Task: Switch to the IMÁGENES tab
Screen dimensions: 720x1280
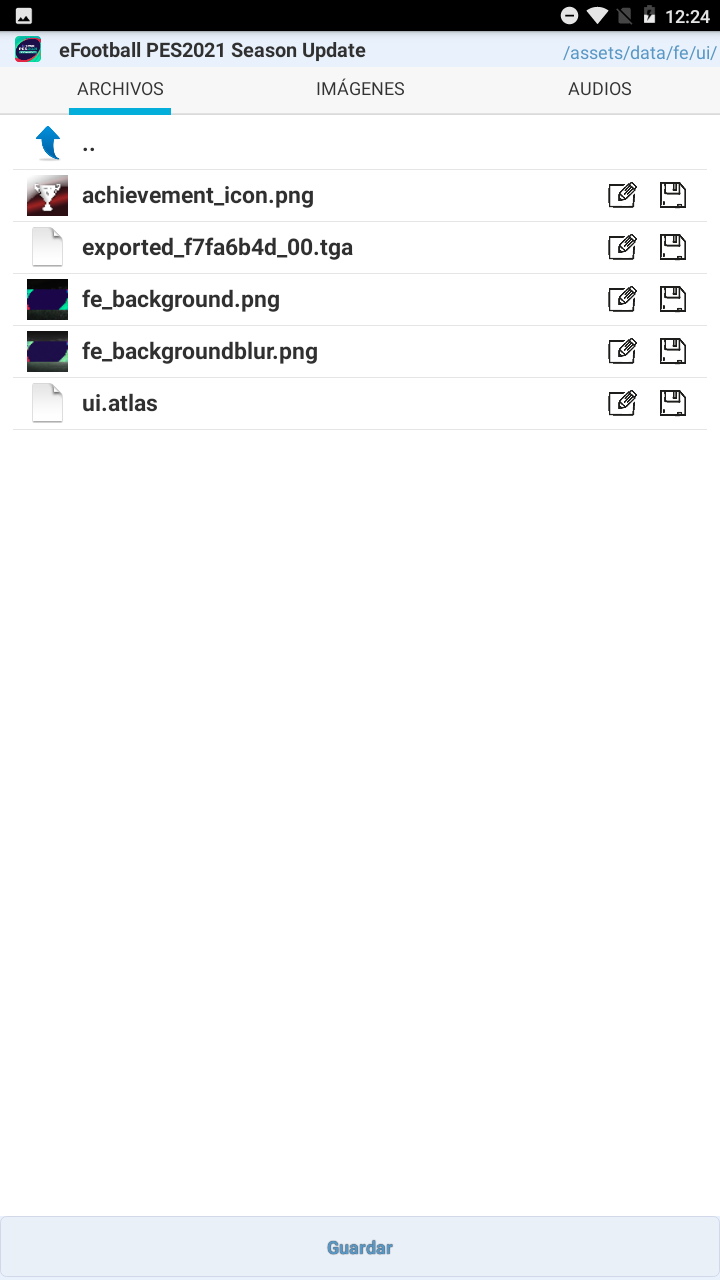Action: [x=360, y=89]
